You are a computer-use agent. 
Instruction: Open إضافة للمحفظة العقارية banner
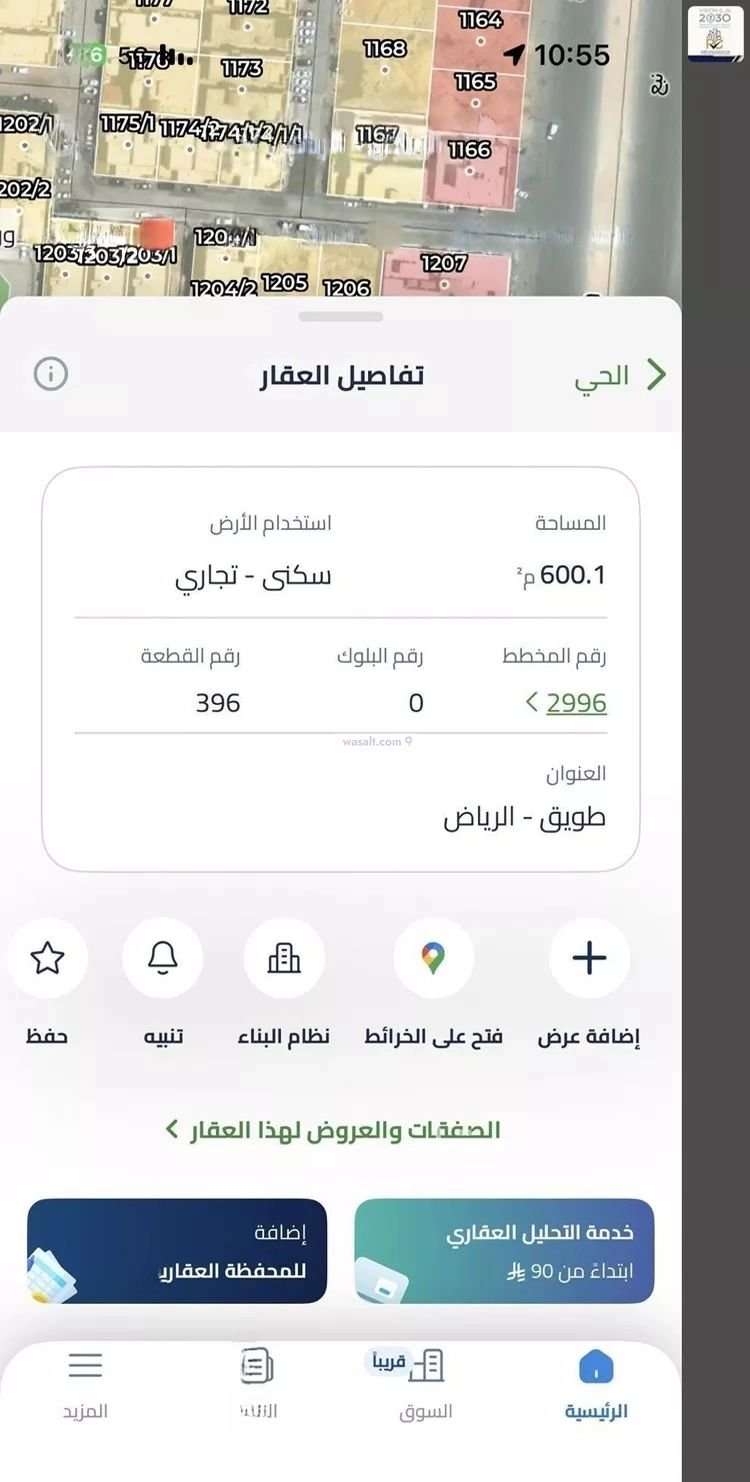pyautogui.click(x=177, y=1251)
